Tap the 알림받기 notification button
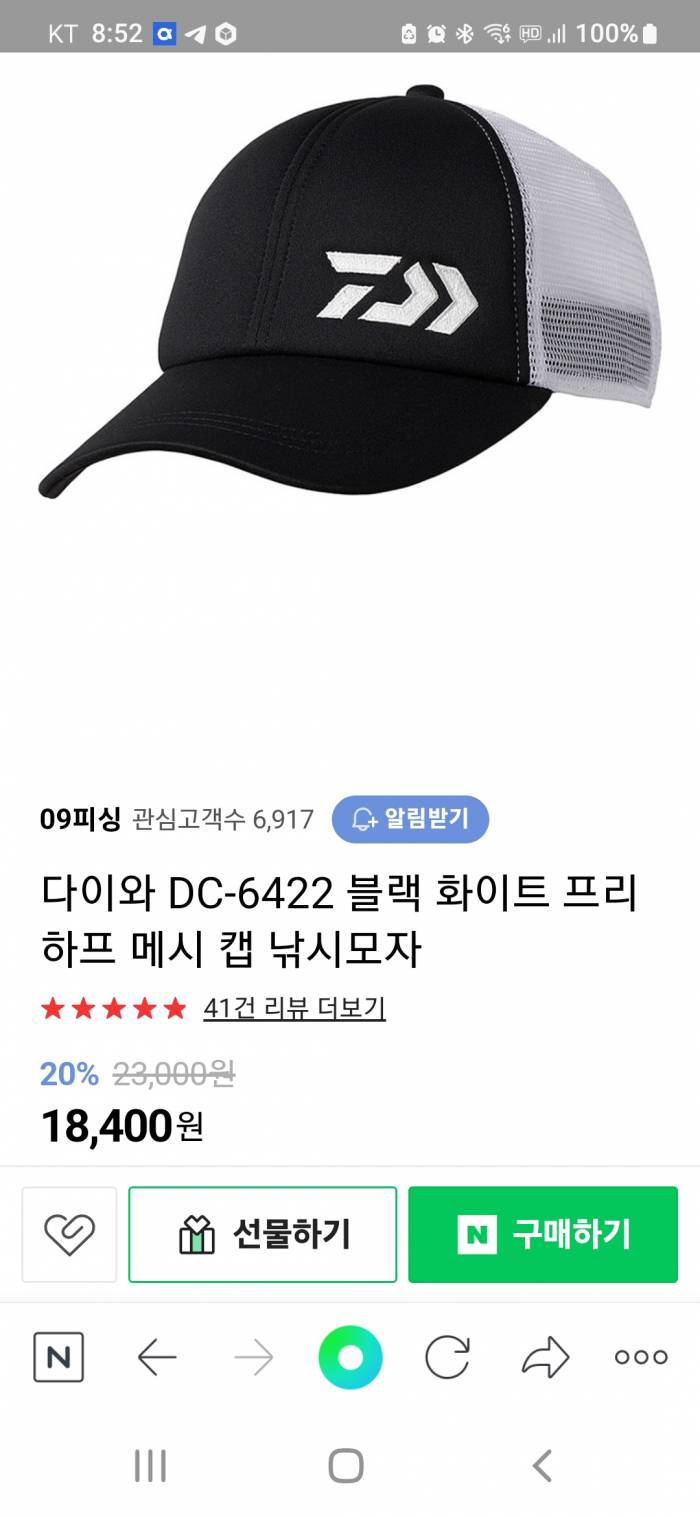This screenshot has height=1517, width=700. click(410, 820)
